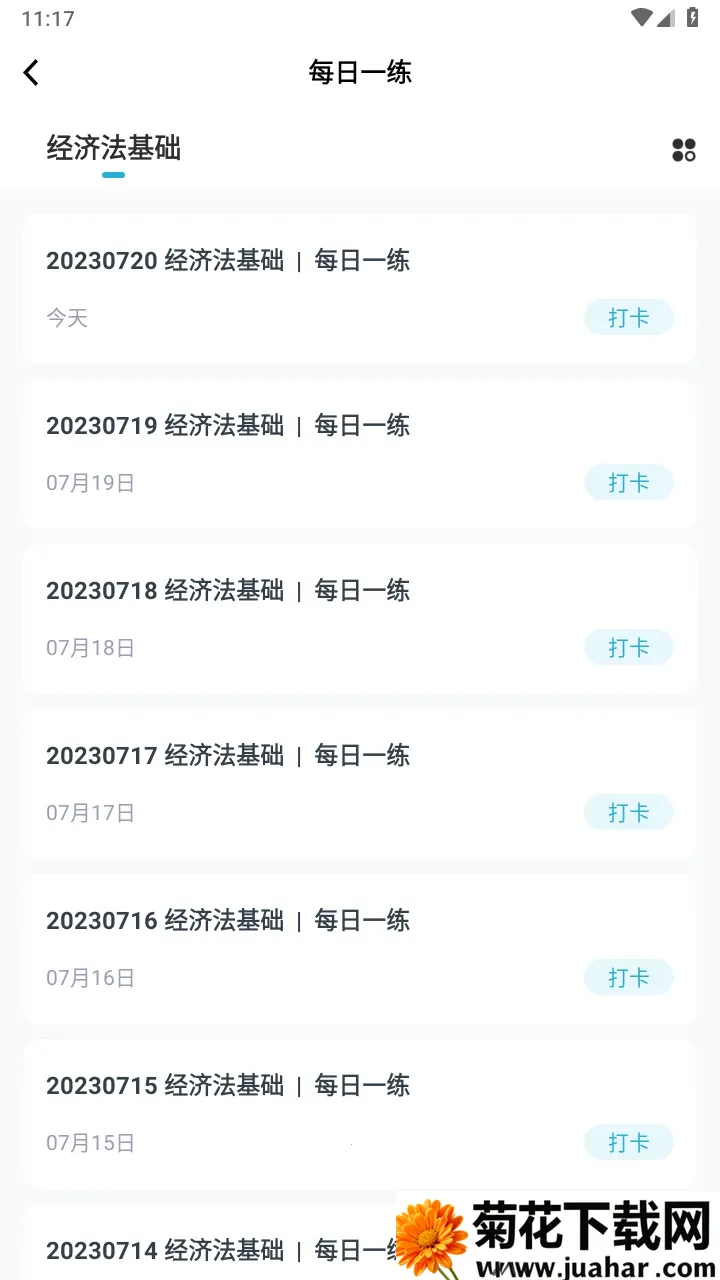720x1280 pixels.
Task: Open the 20230720 经济法基础 daily practice
Action: click(228, 261)
